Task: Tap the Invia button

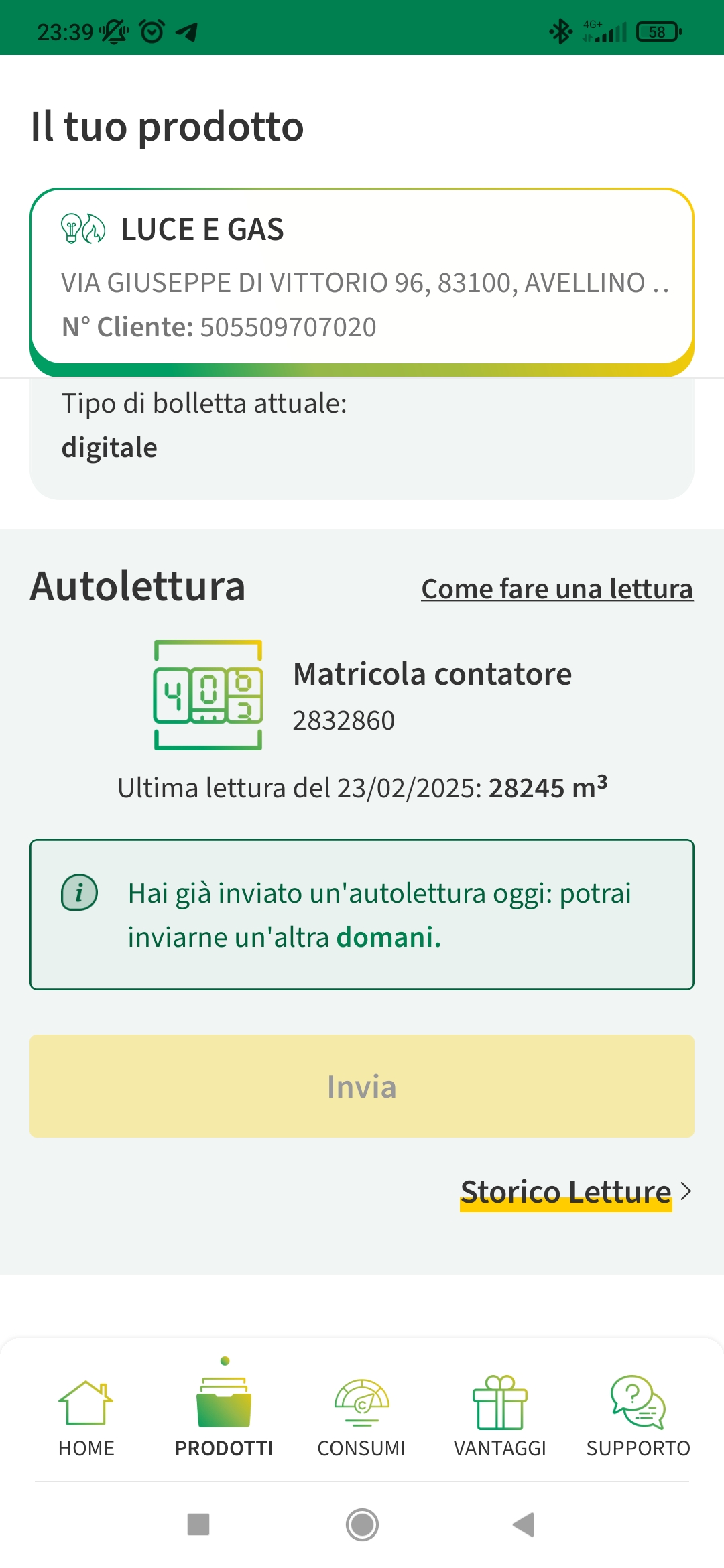Action: (x=362, y=1086)
